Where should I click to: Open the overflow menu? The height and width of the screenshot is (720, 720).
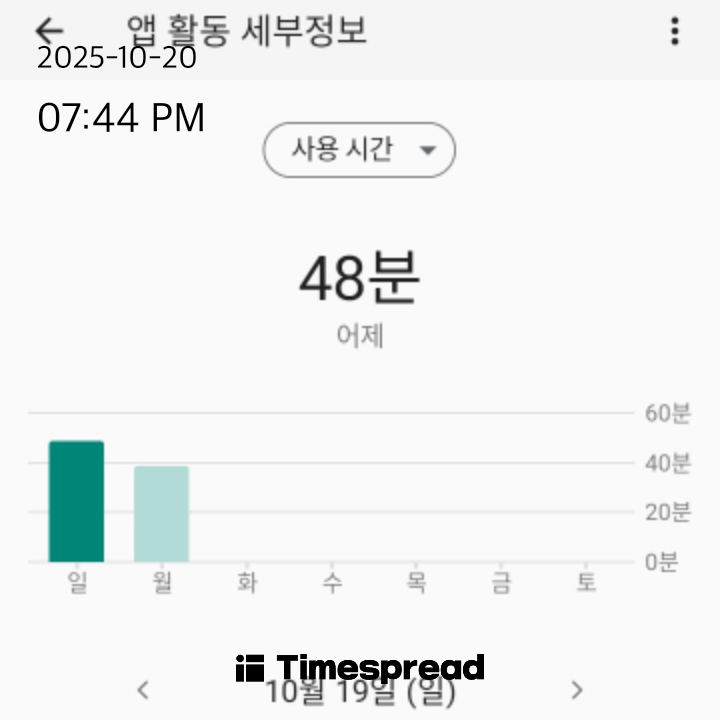[x=675, y=32]
